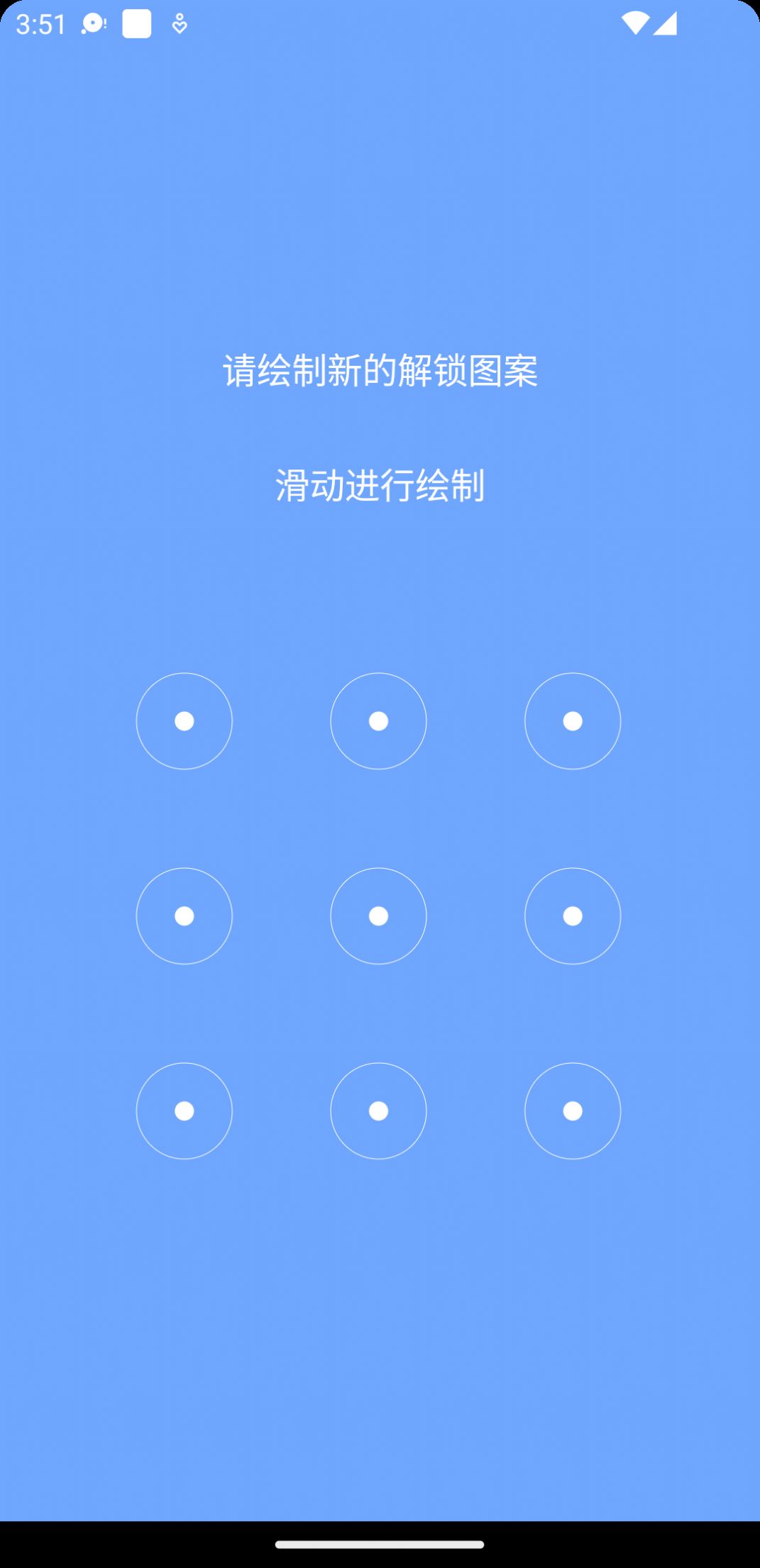Image resolution: width=760 pixels, height=1568 pixels.
Task: Tap the top-center pattern lock dot
Action: [x=379, y=721]
